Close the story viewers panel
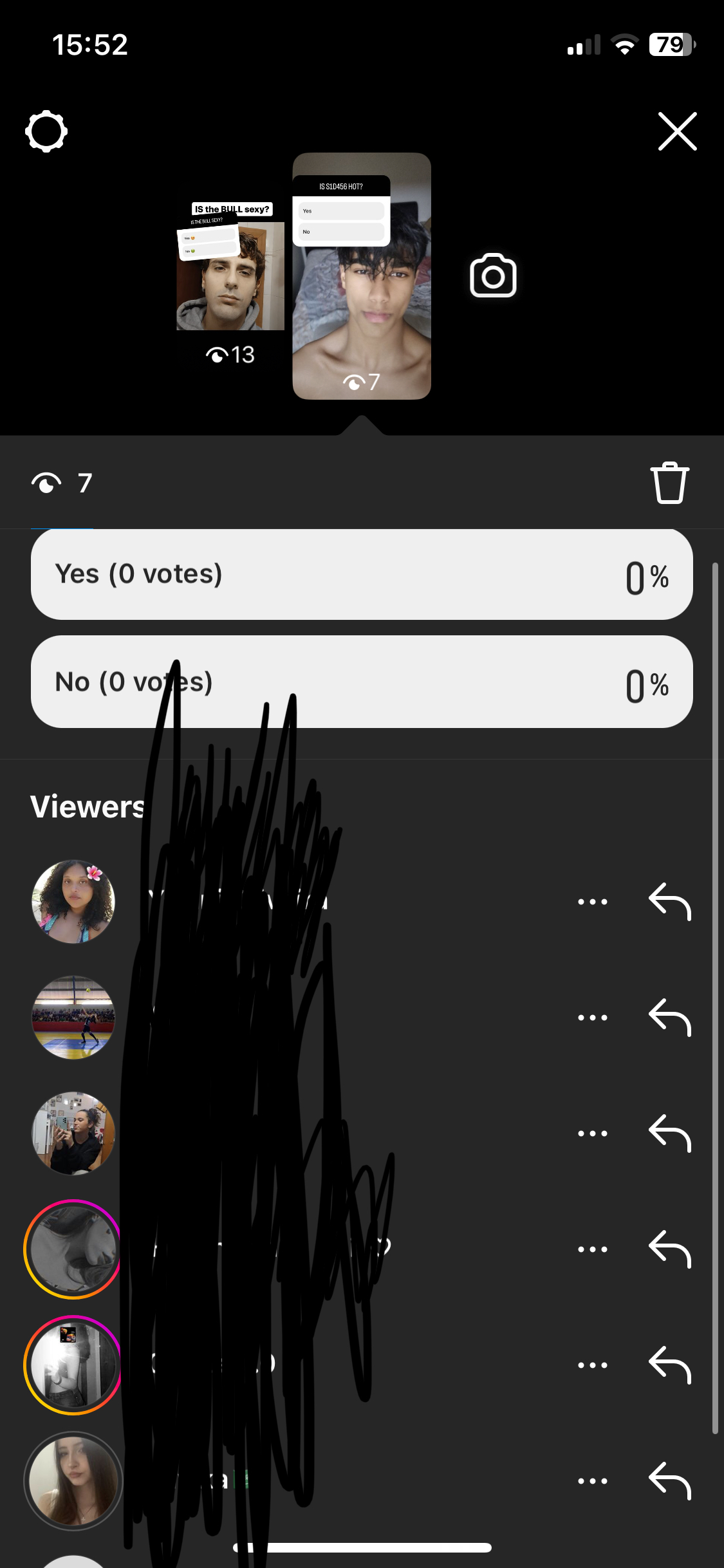The width and height of the screenshot is (724, 1568). 677,131
